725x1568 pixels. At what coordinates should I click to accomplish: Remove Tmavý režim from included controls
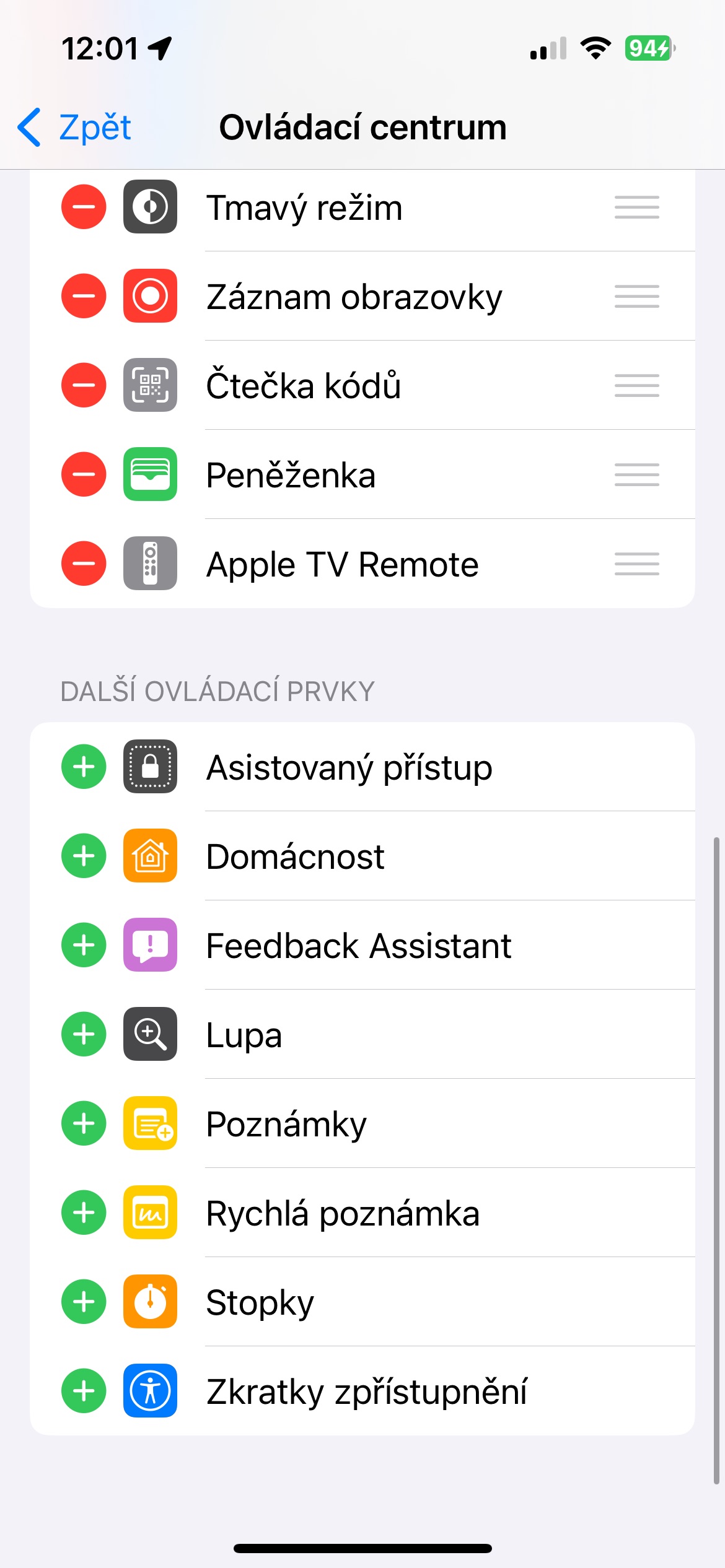coord(84,207)
